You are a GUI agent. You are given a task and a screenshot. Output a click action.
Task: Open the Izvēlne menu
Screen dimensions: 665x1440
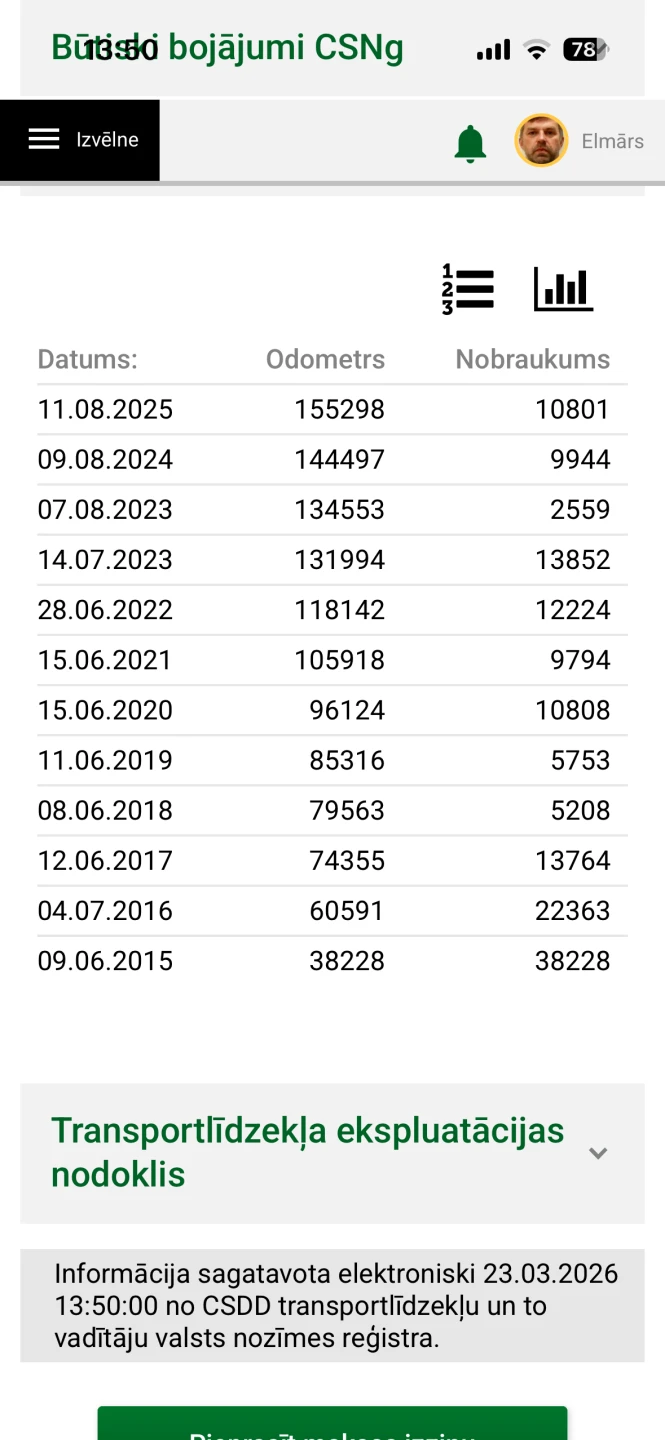click(x=80, y=140)
